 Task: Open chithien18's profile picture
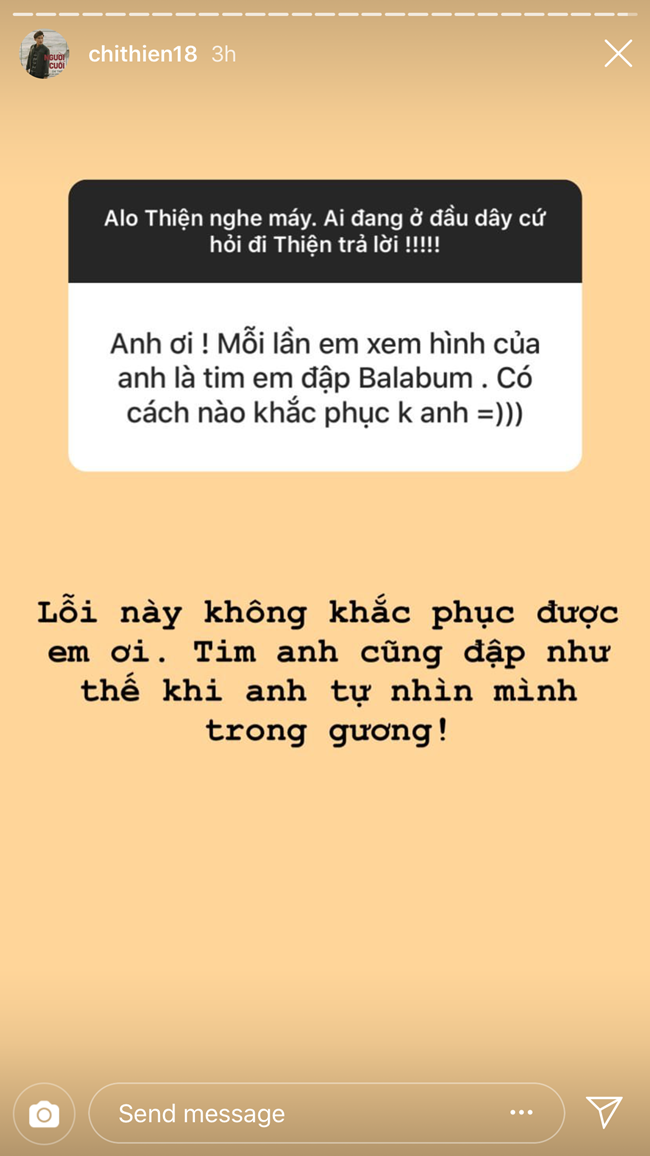[44, 54]
